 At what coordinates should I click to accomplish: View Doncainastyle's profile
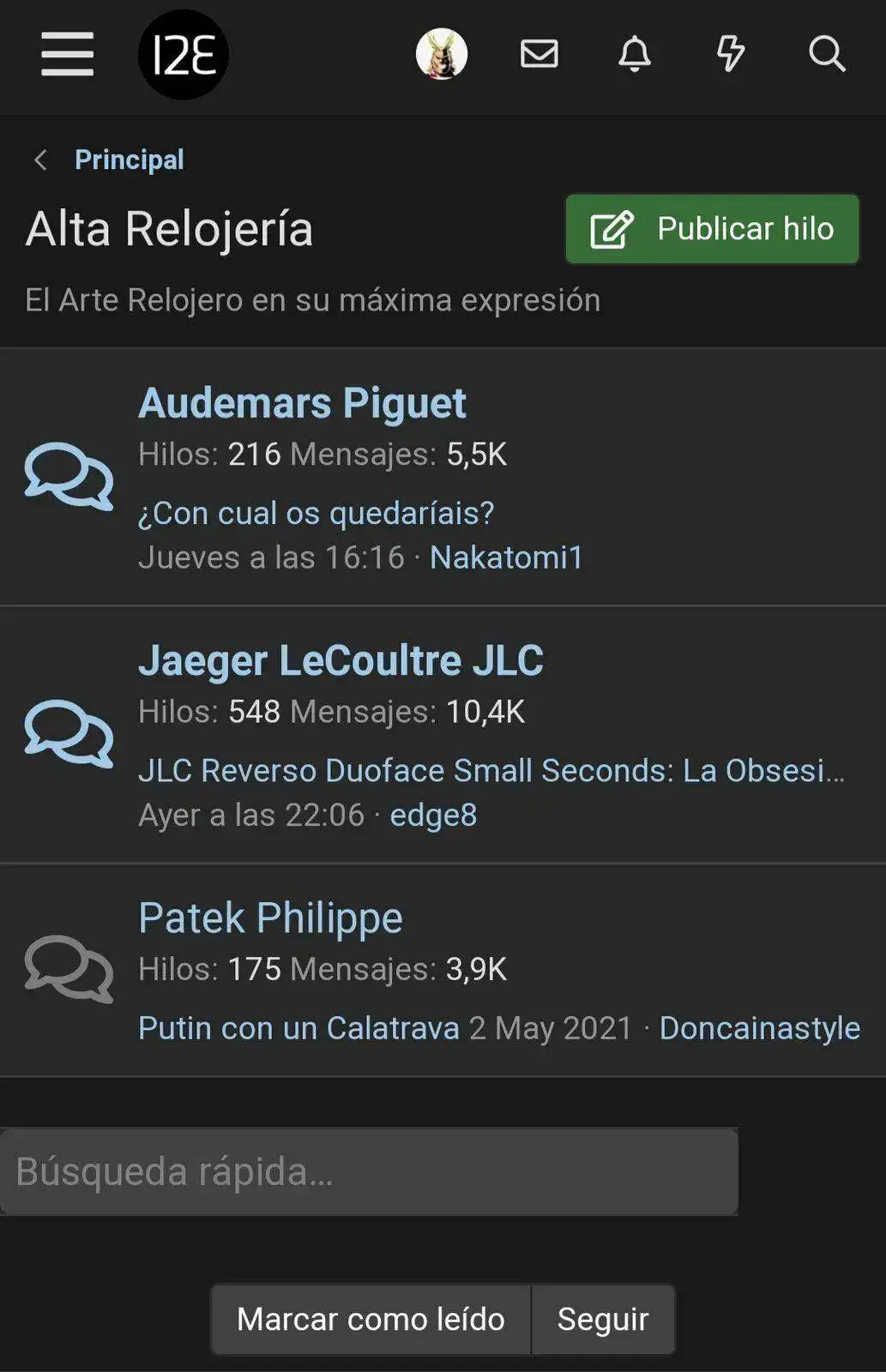(x=759, y=1027)
